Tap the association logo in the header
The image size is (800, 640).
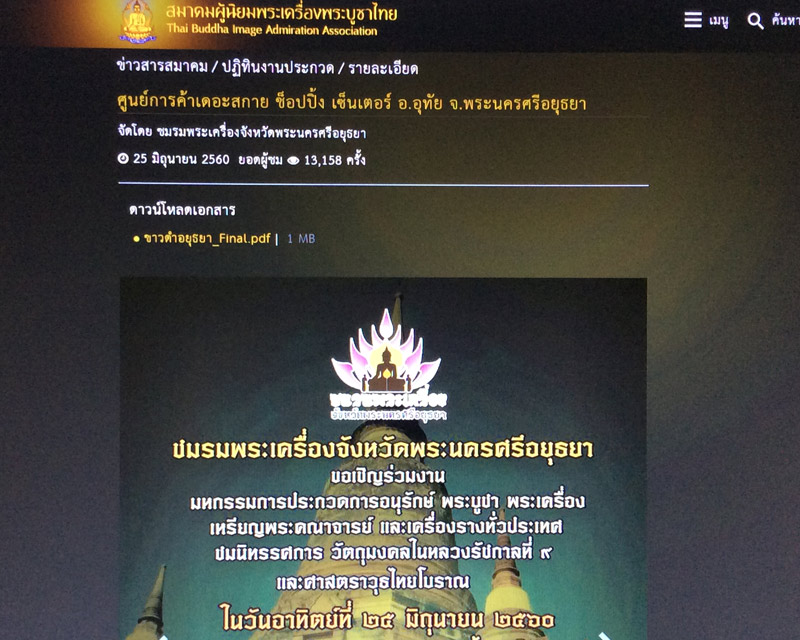tap(138, 21)
